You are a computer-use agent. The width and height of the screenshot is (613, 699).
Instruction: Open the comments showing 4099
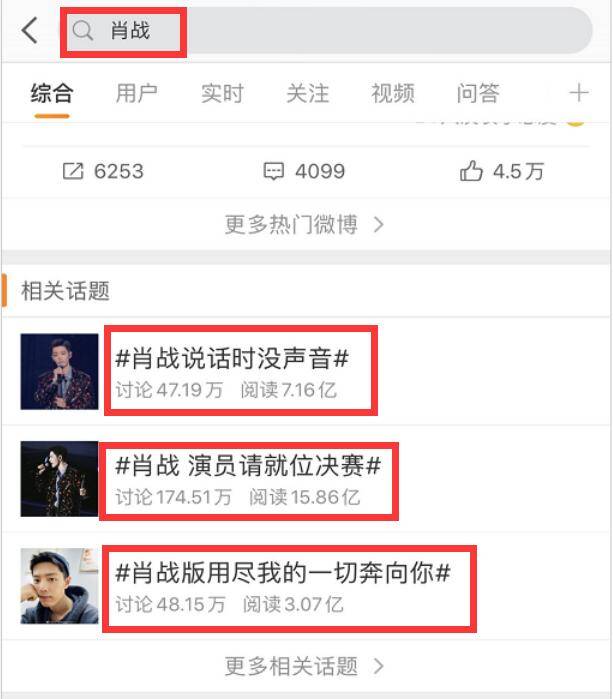(304, 171)
